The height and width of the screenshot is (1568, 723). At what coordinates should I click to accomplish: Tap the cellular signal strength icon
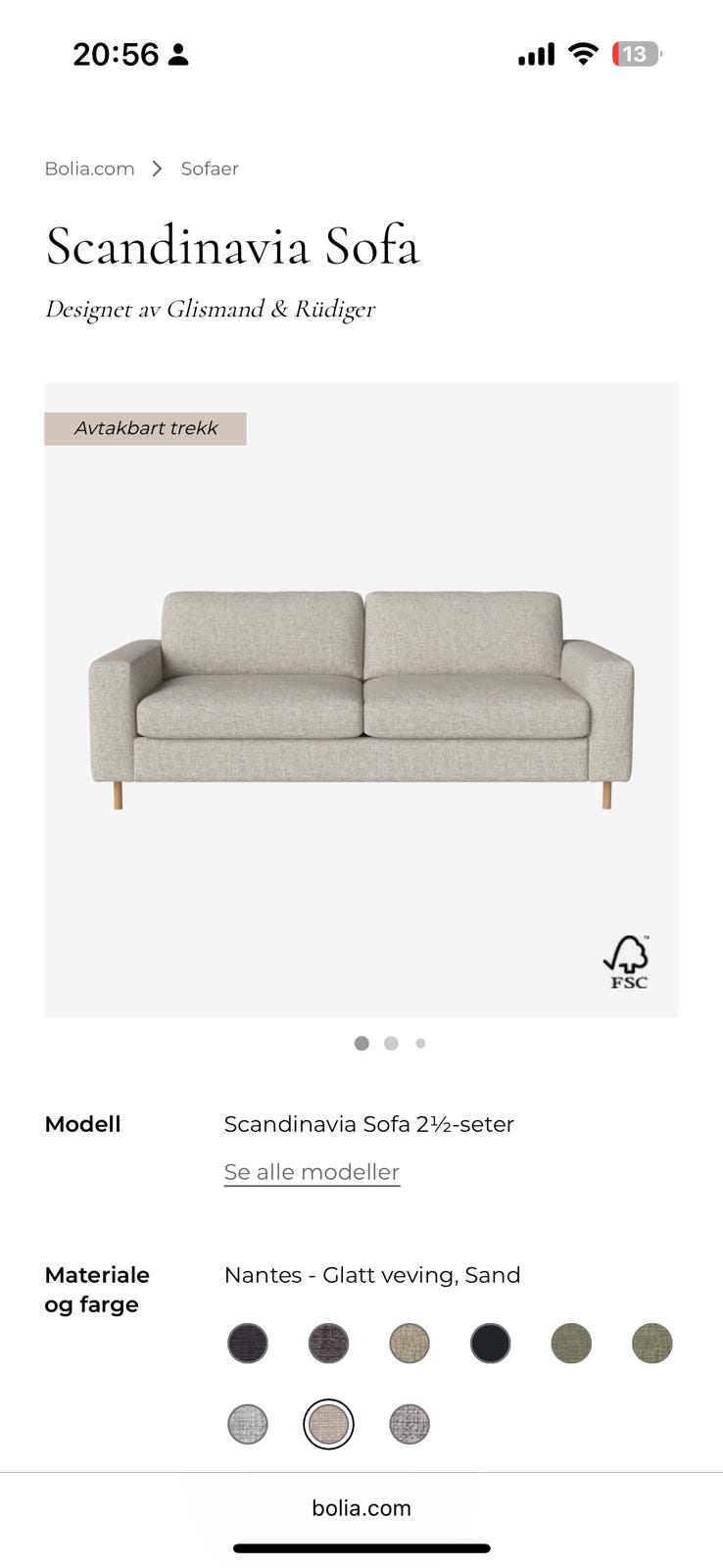pyautogui.click(x=535, y=54)
